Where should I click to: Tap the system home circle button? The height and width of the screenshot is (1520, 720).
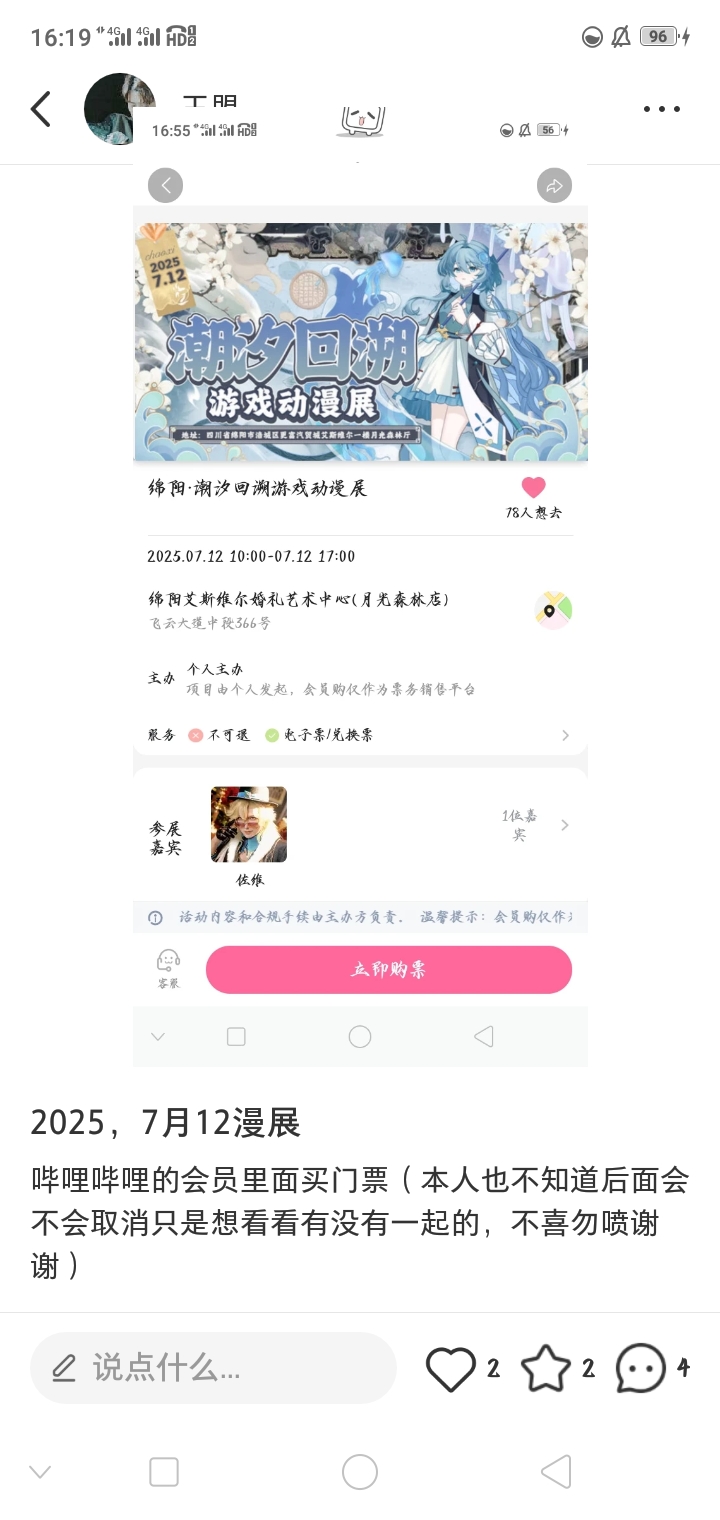[360, 1472]
